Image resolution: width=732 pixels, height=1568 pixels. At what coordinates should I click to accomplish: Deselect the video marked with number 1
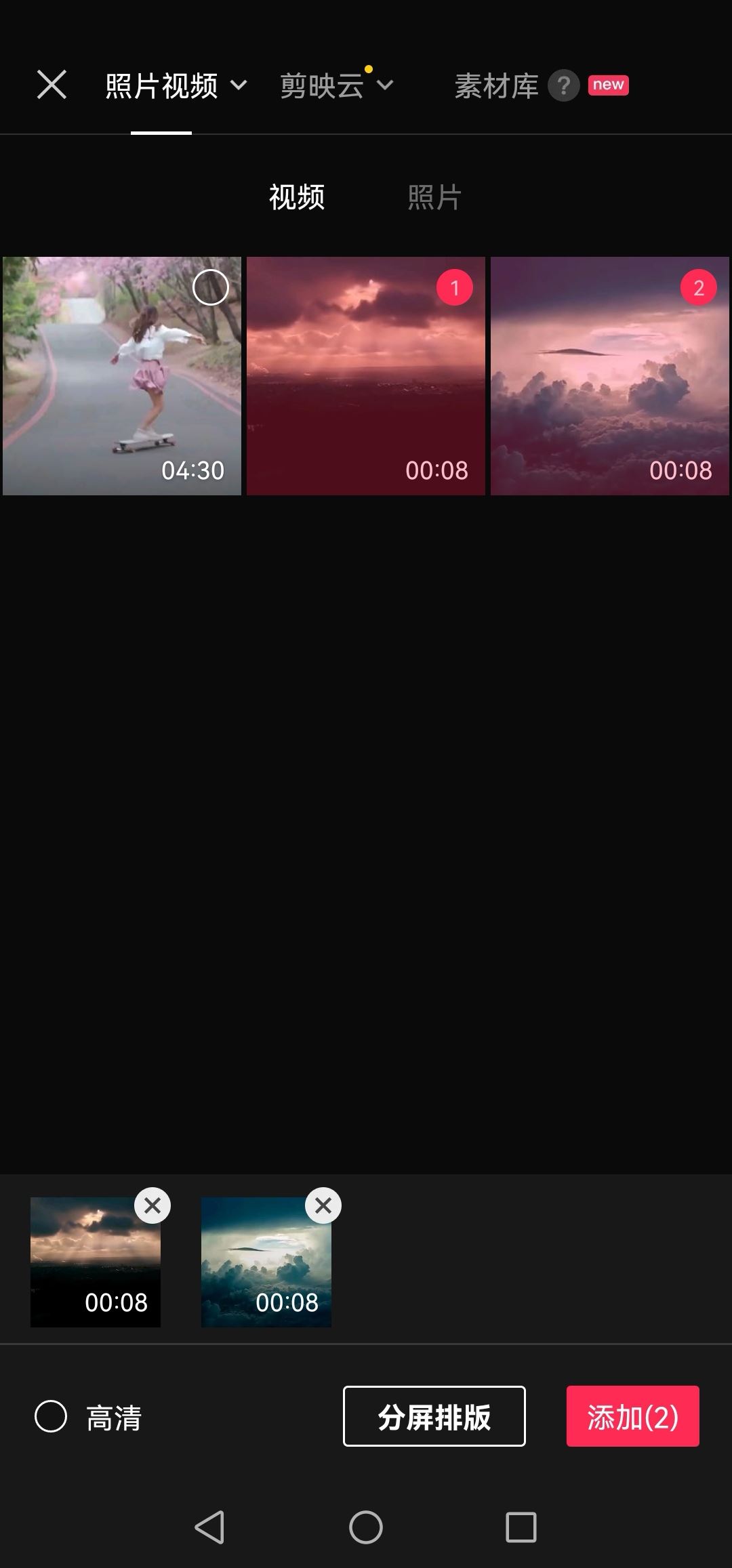pyautogui.click(x=454, y=287)
